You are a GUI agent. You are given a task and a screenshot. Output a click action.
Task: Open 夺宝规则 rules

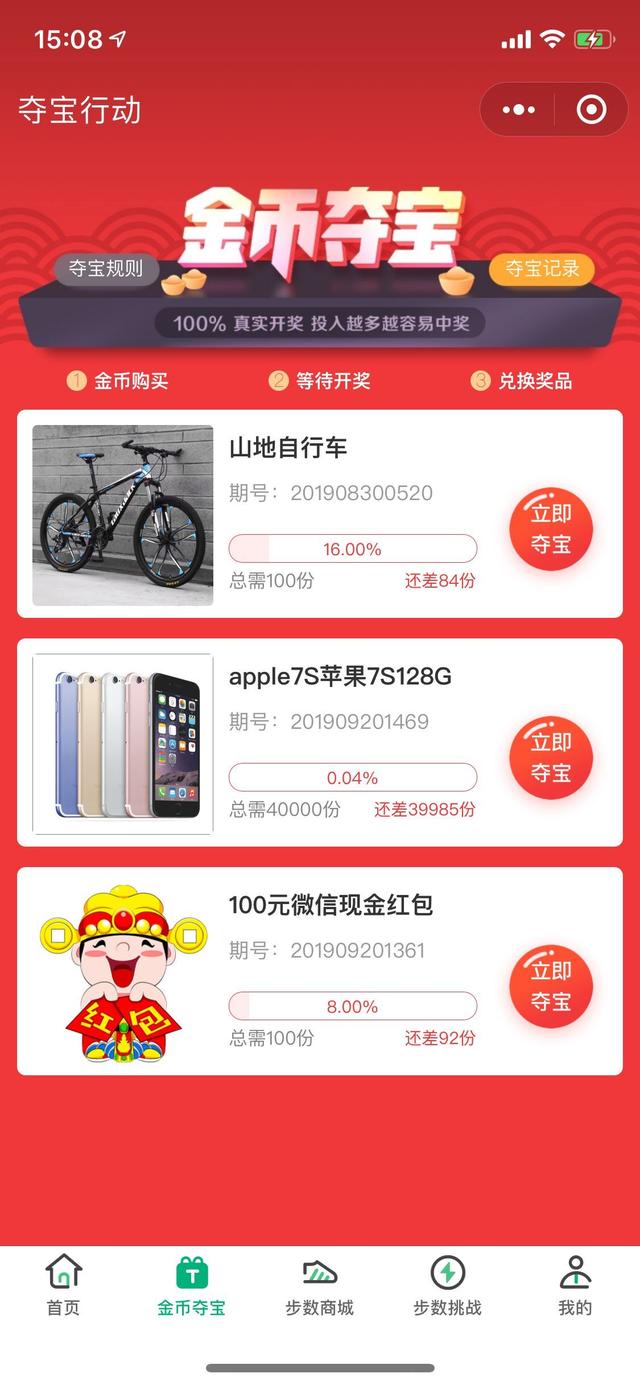pyautogui.click(x=105, y=268)
